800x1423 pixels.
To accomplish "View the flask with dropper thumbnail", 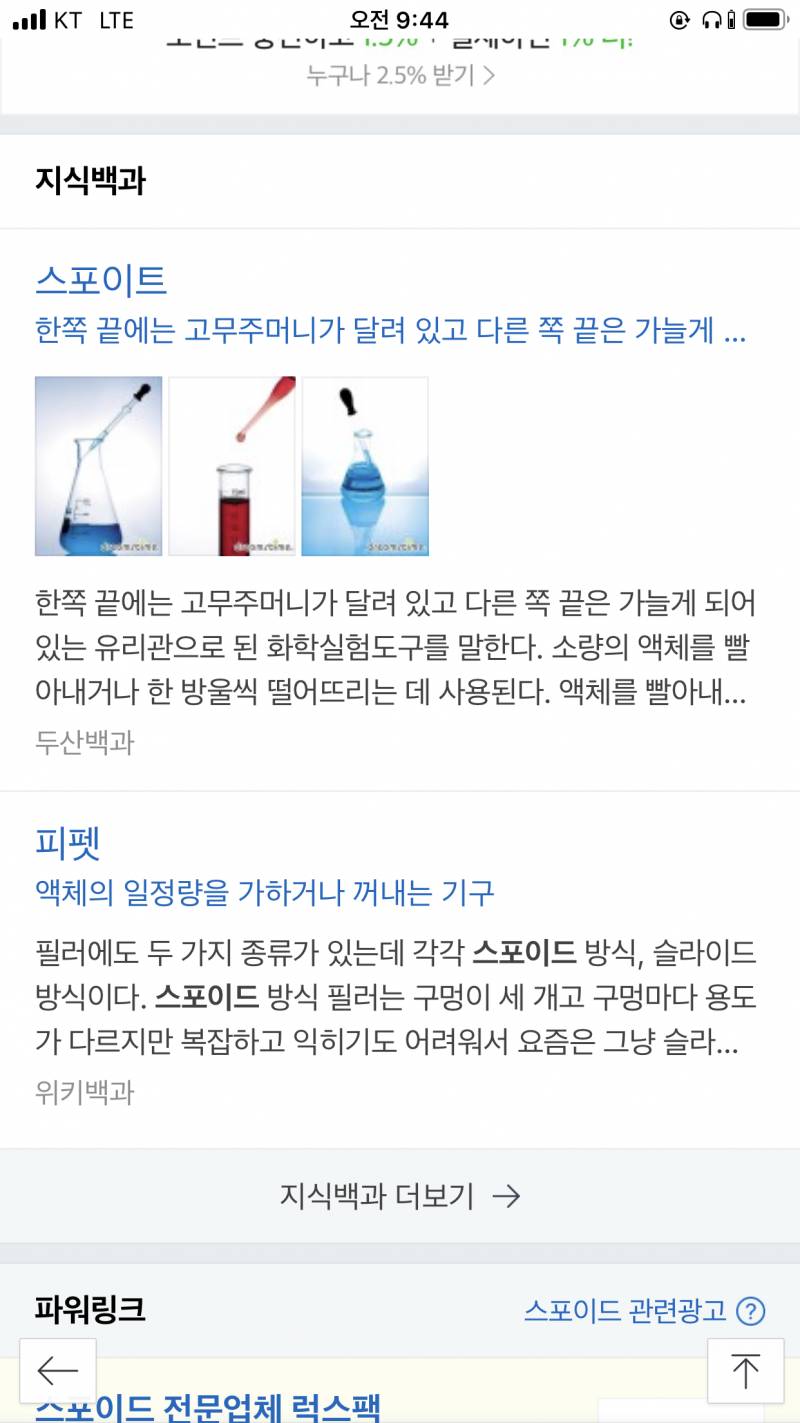I will [x=98, y=466].
